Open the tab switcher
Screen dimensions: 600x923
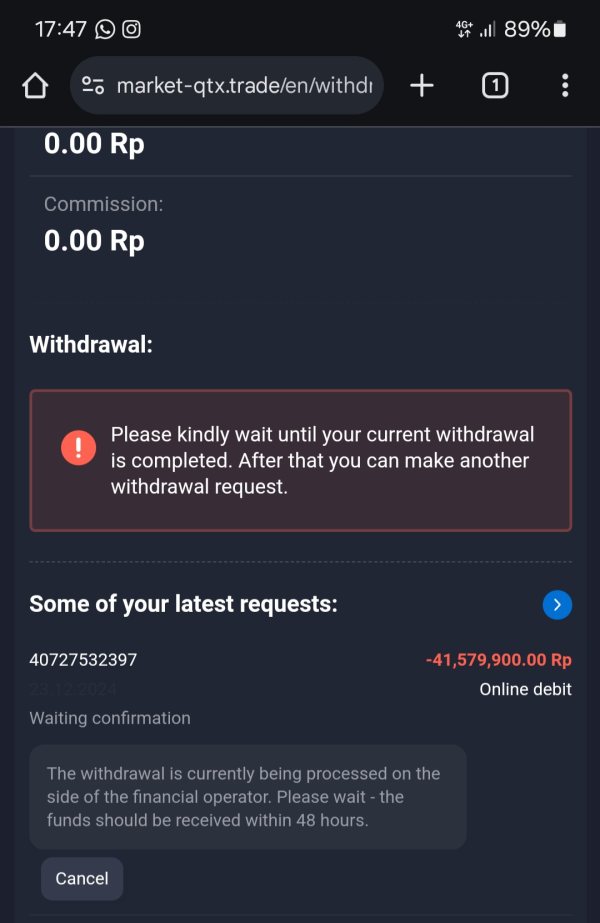coord(495,86)
